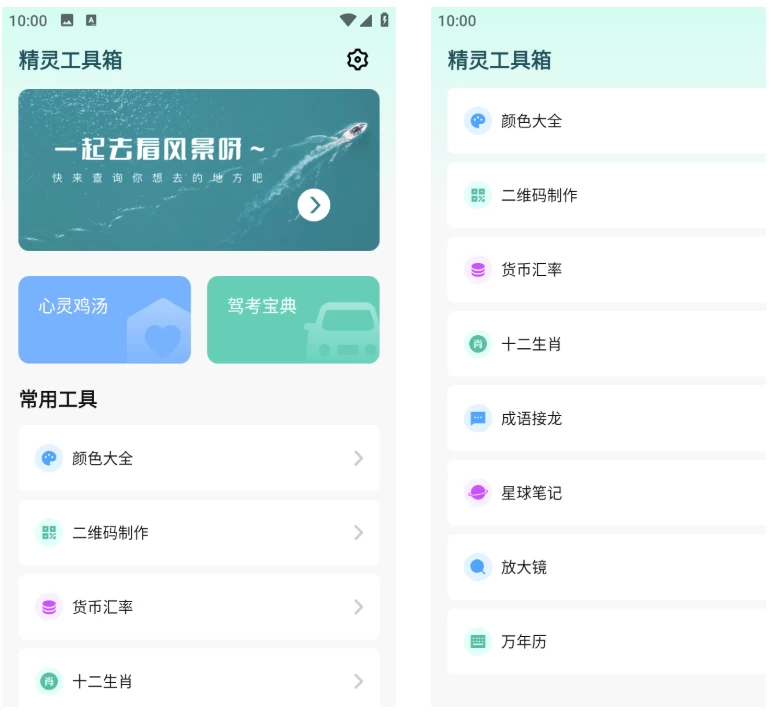
Task: Open the 心灵鸡汤 card
Action: [x=104, y=320]
